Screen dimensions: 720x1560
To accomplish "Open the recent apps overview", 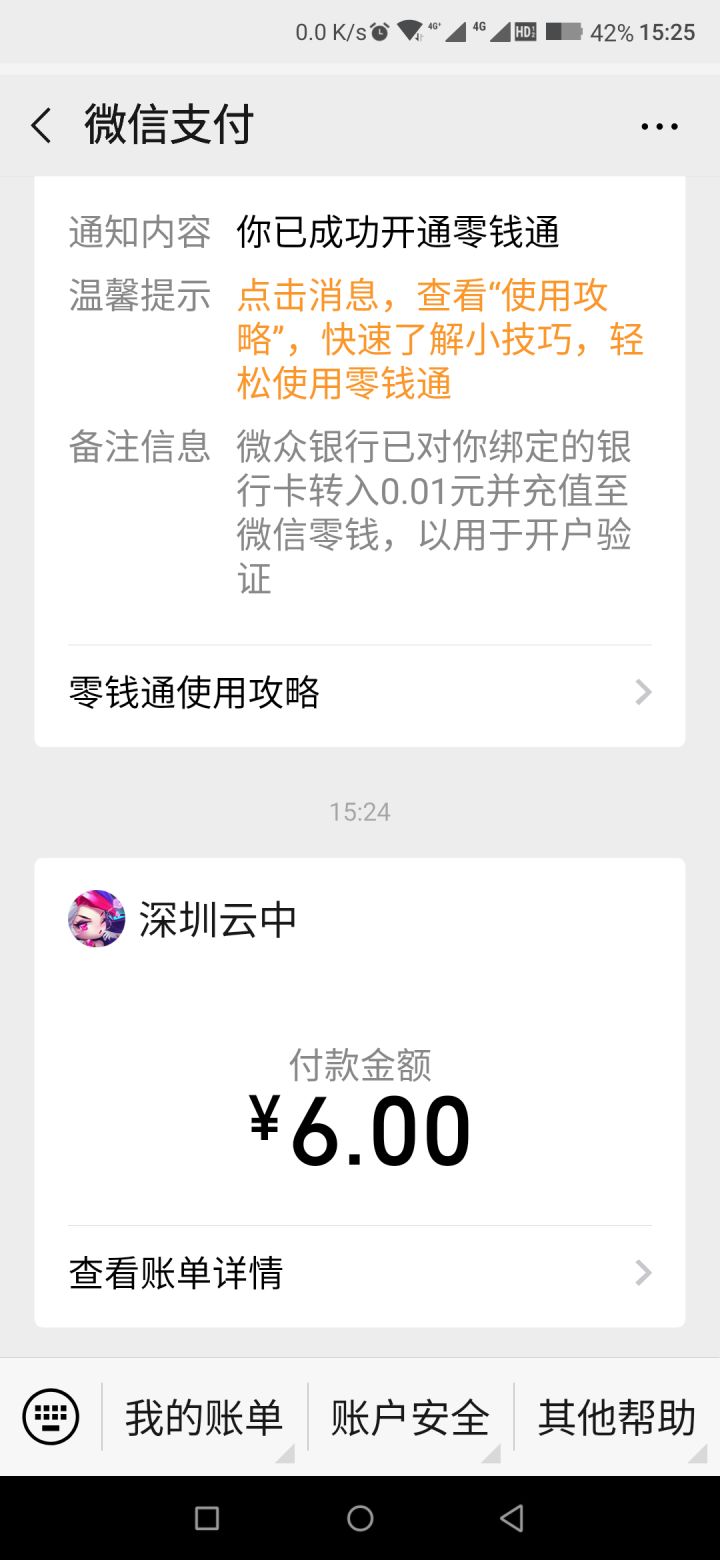I will (x=207, y=1518).
